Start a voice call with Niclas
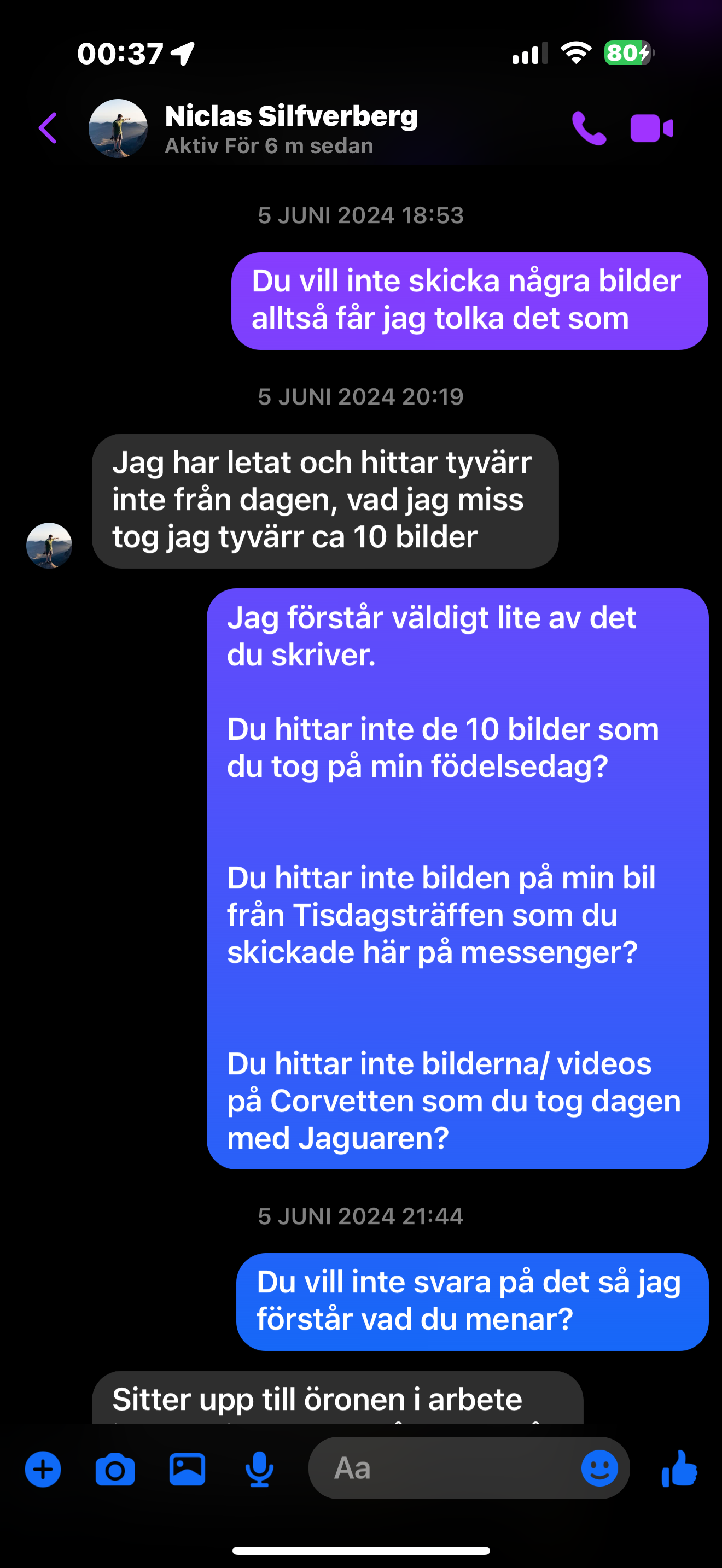This screenshot has width=722, height=1568. [x=589, y=128]
